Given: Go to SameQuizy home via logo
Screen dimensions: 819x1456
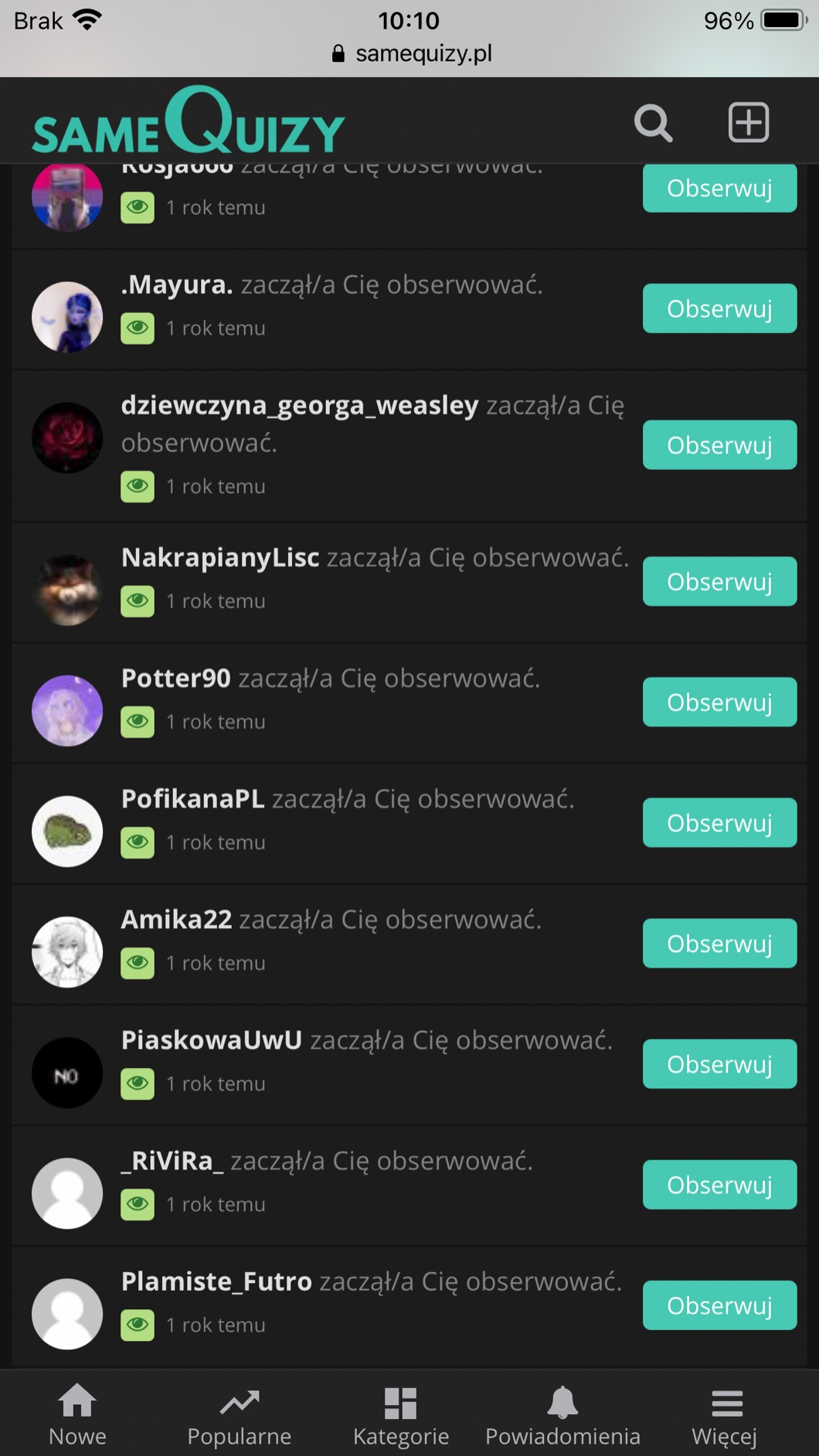Looking at the screenshot, I should (x=189, y=124).
